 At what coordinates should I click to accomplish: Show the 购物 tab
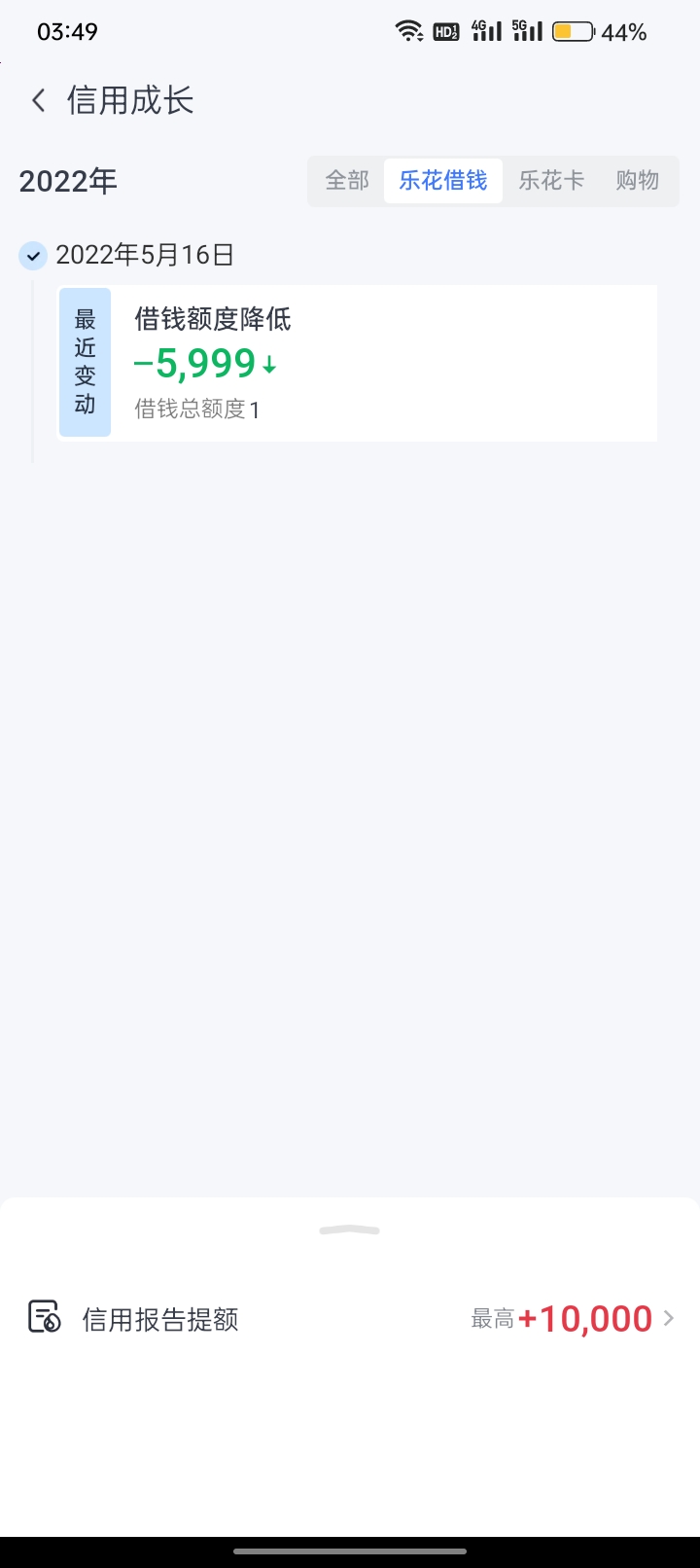tap(638, 180)
